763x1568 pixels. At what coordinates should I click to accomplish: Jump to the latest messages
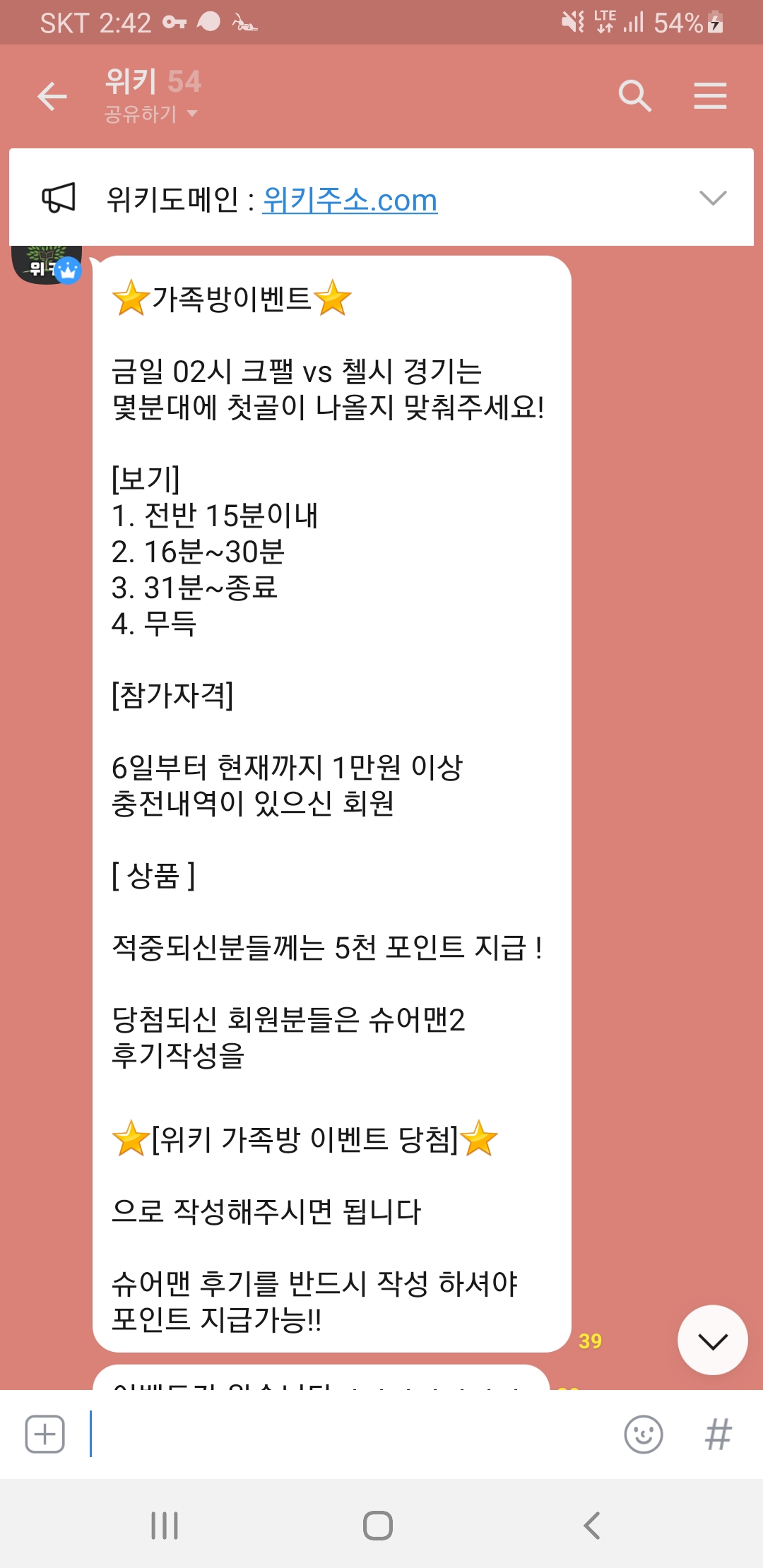[712, 1340]
